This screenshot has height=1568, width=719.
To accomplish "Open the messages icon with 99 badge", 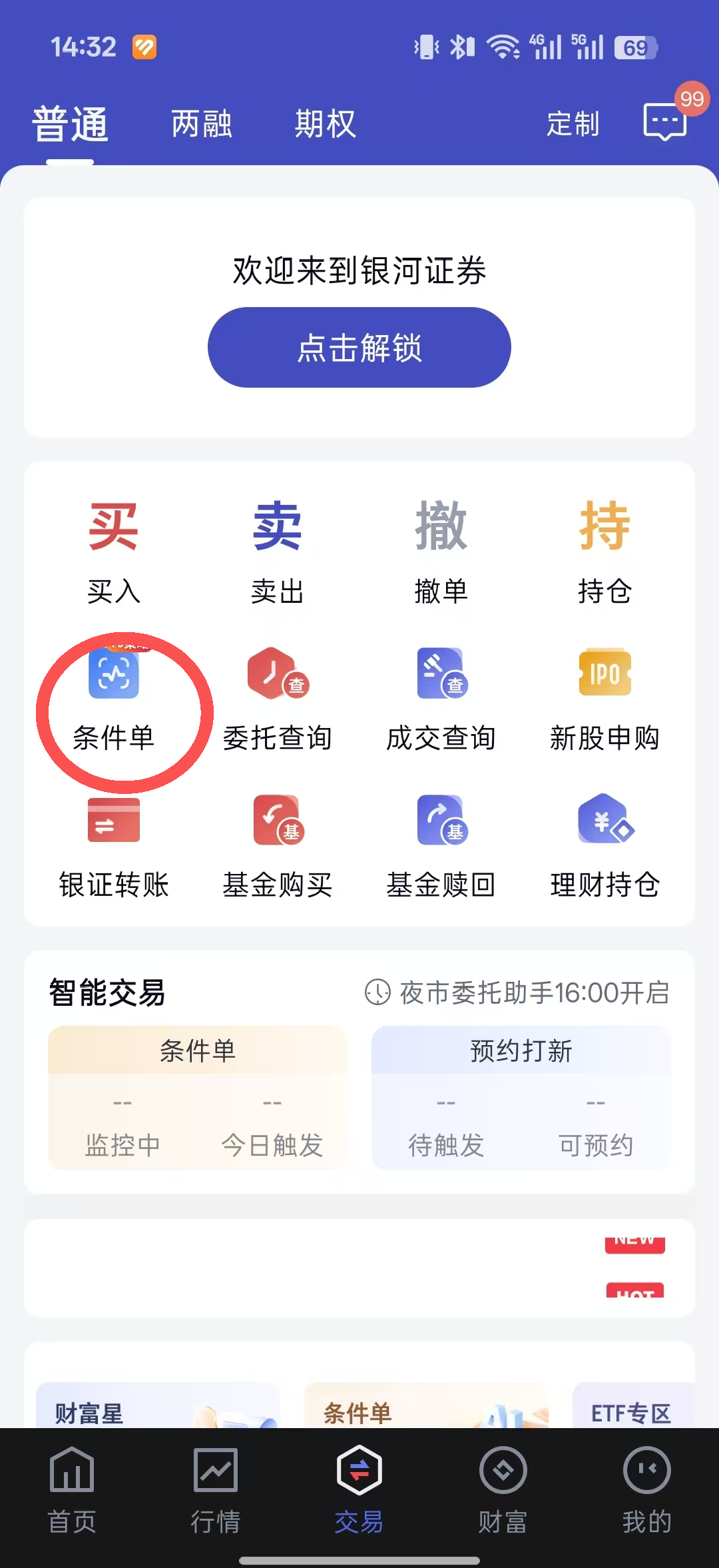I will point(666,121).
